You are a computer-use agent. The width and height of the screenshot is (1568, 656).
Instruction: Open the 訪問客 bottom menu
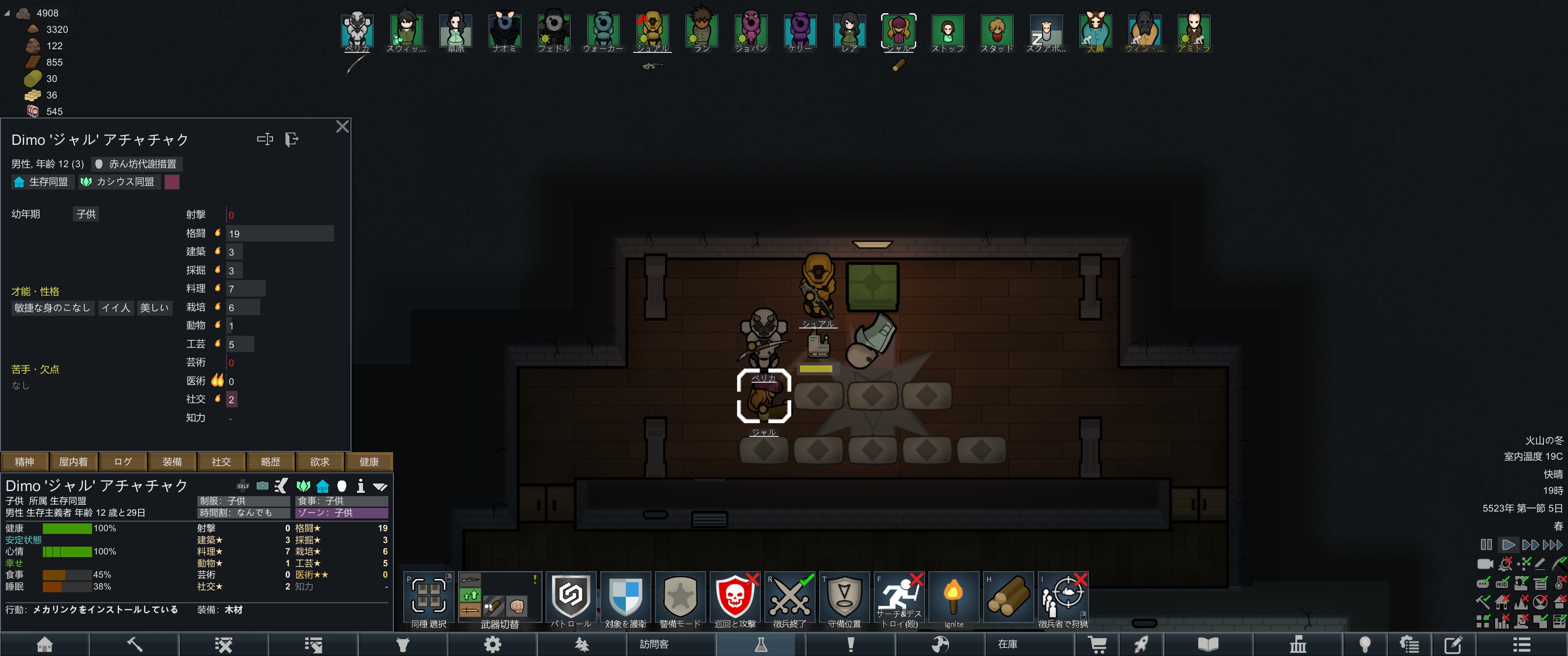point(655,644)
